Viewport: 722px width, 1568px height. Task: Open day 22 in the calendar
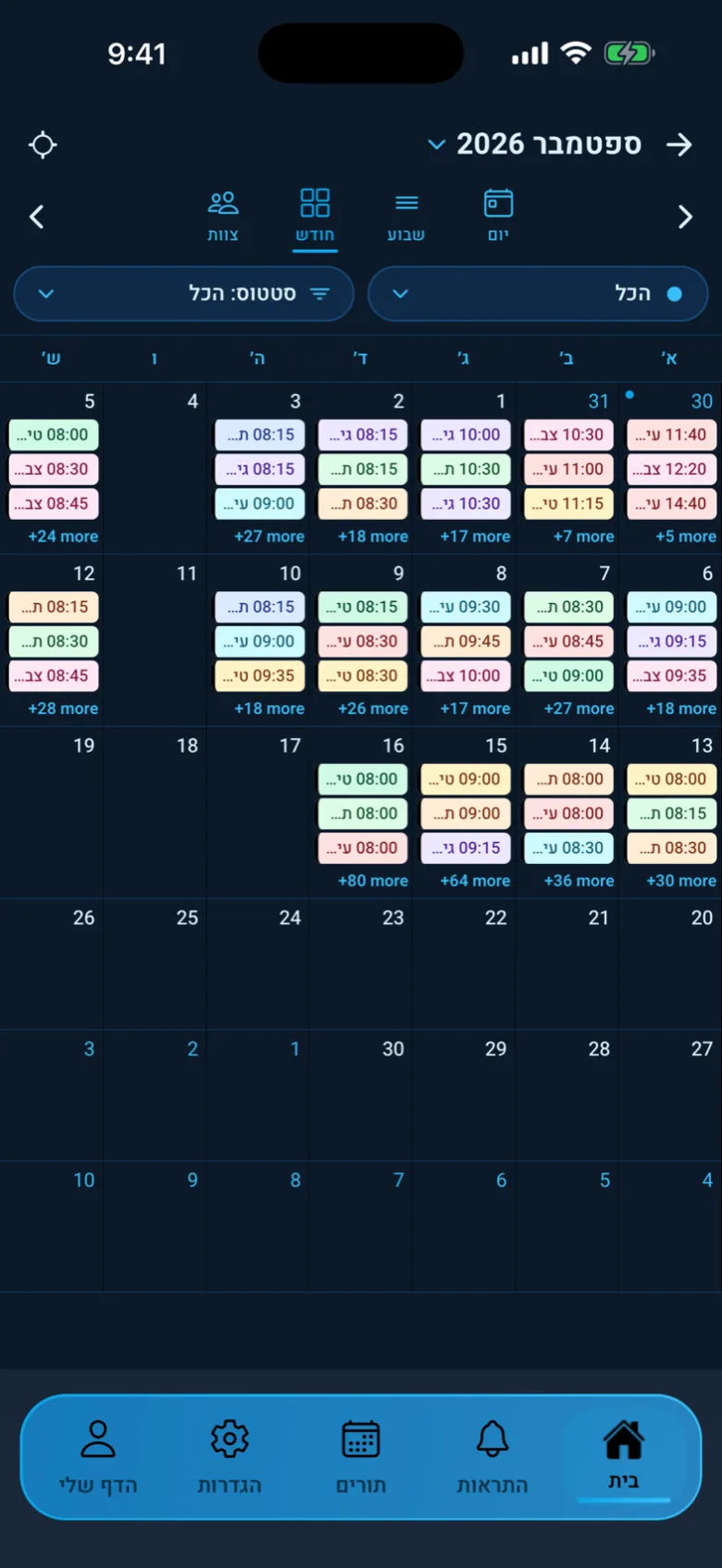(464, 963)
